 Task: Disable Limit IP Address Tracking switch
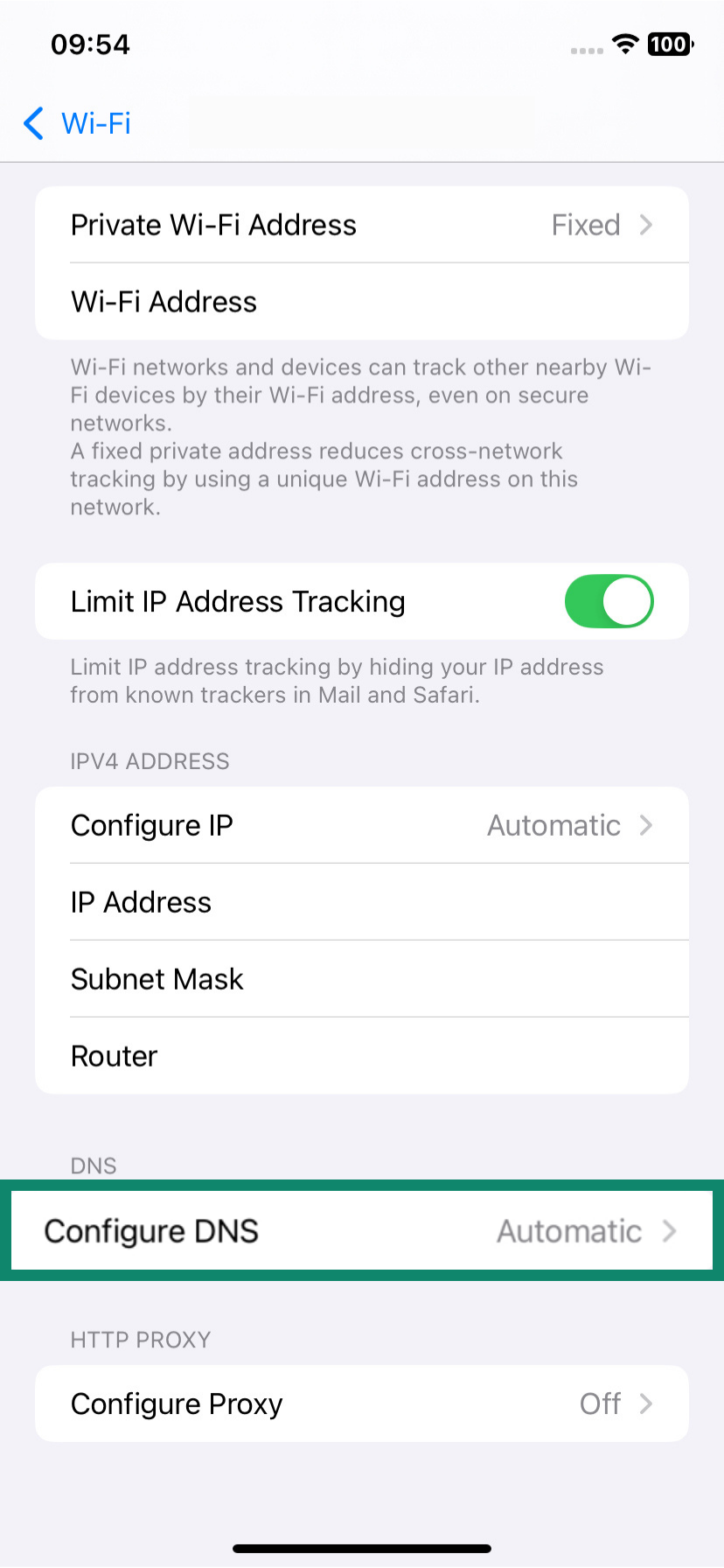tap(609, 601)
